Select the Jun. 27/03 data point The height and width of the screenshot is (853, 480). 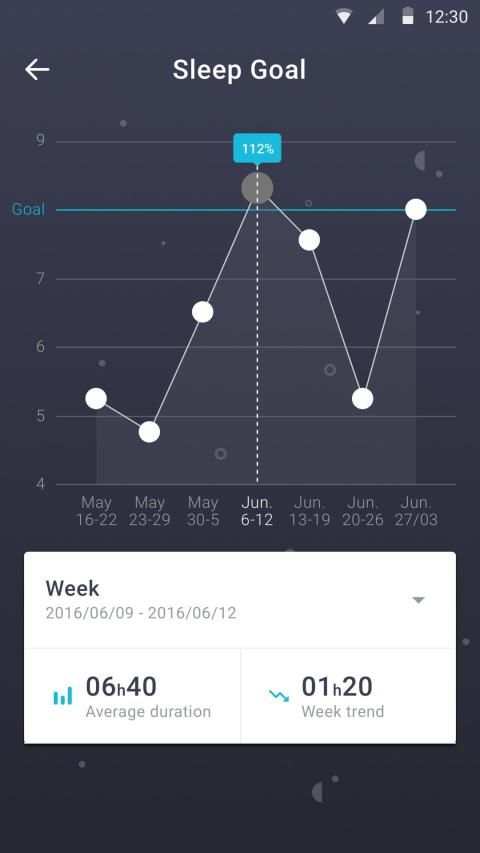point(416,209)
